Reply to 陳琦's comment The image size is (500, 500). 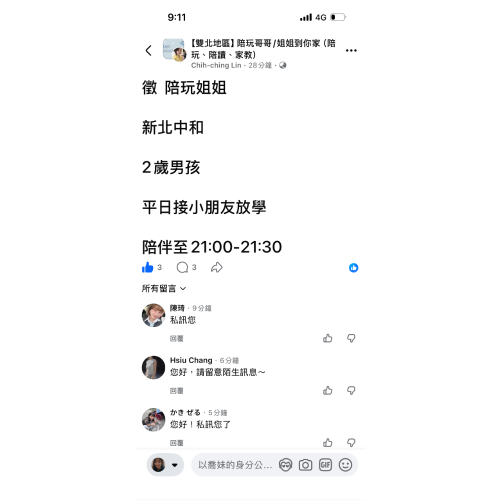[x=176, y=339]
